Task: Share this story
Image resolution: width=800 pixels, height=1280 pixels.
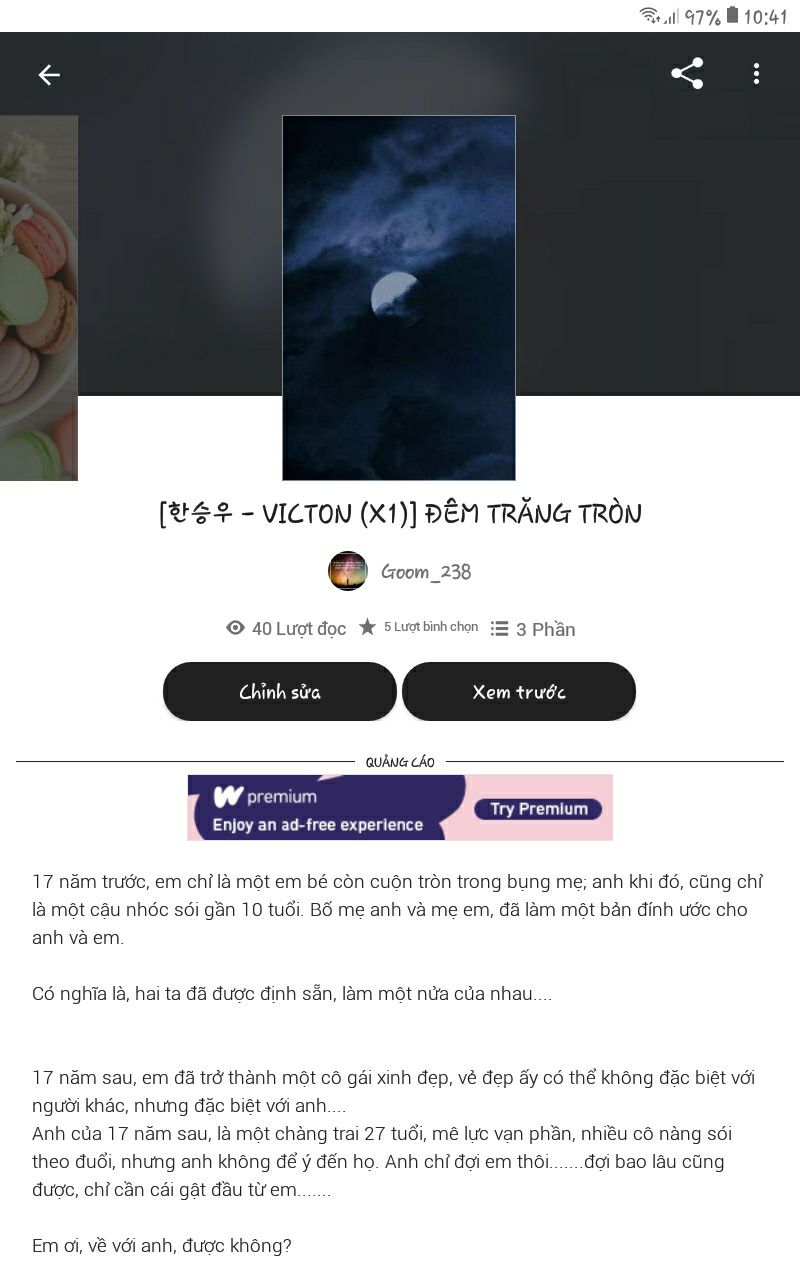Action: (x=687, y=73)
